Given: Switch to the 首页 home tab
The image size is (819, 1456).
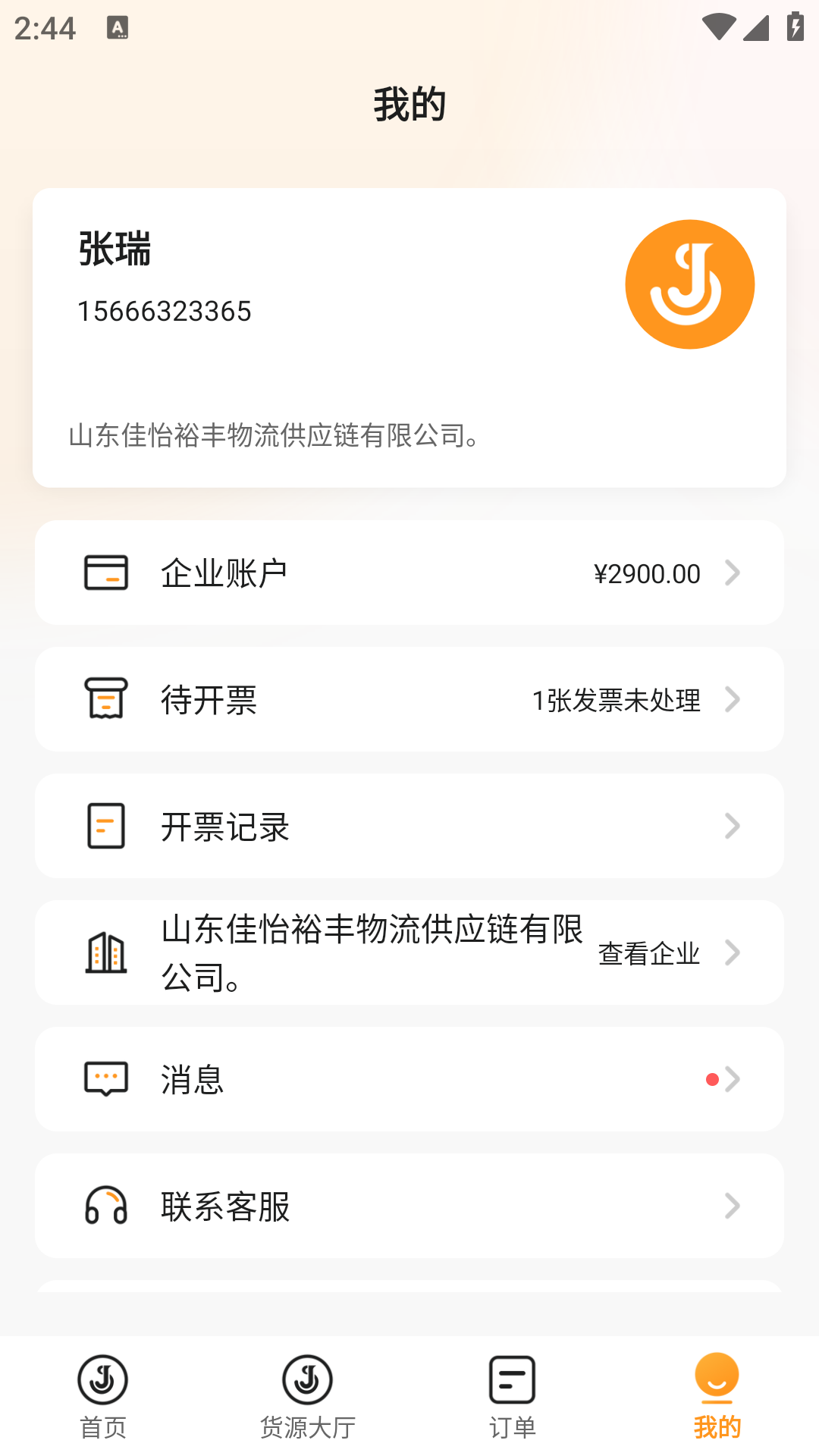Looking at the screenshot, I should coord(102,1397).
